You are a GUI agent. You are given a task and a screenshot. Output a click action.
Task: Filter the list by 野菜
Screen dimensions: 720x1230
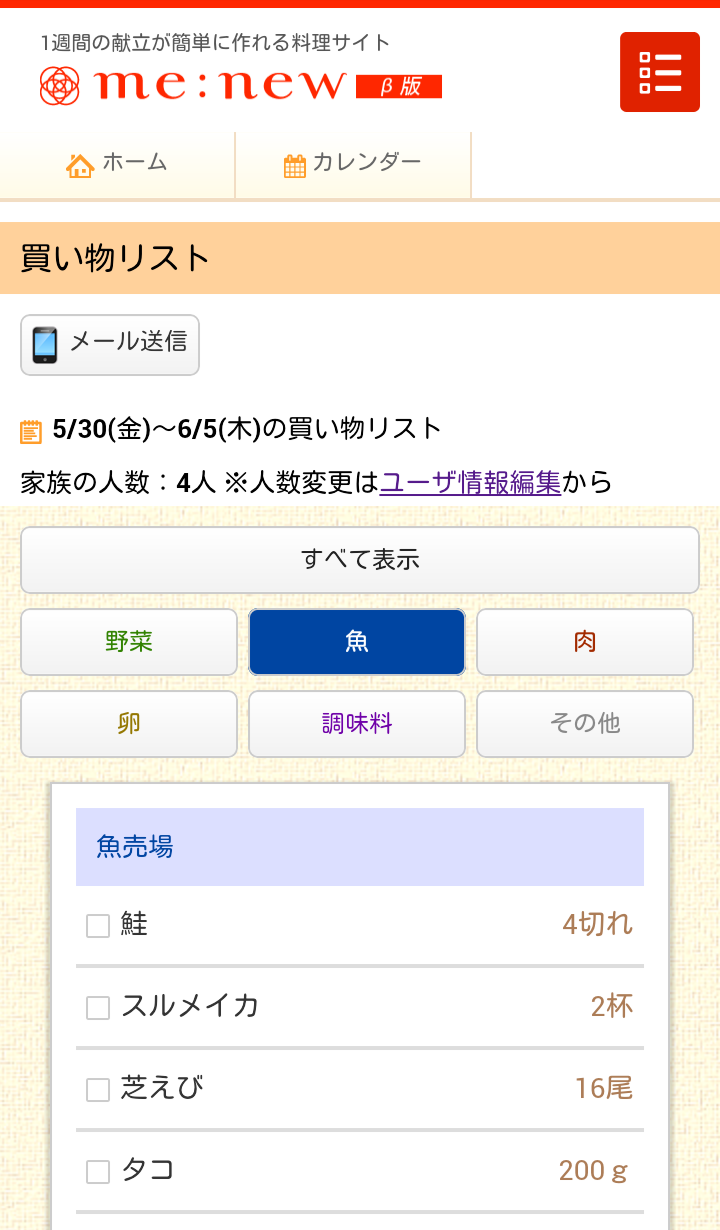(129, 642)
